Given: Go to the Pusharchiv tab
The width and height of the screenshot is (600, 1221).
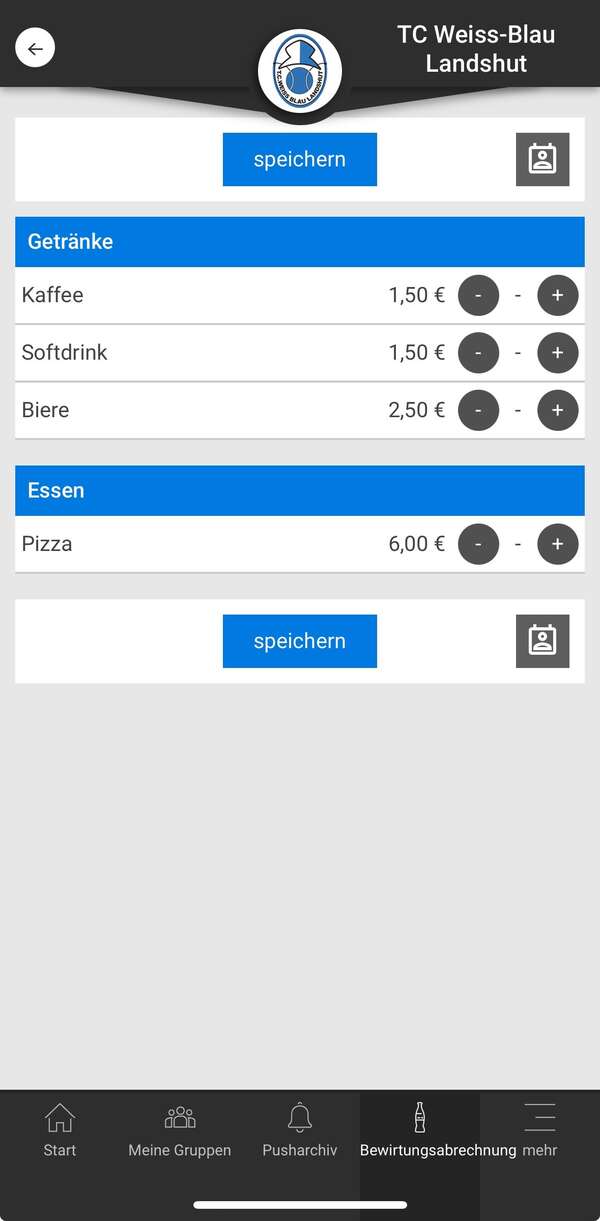Looking at the screenshot, I should pyautogui.click(x=300, y=1130).
